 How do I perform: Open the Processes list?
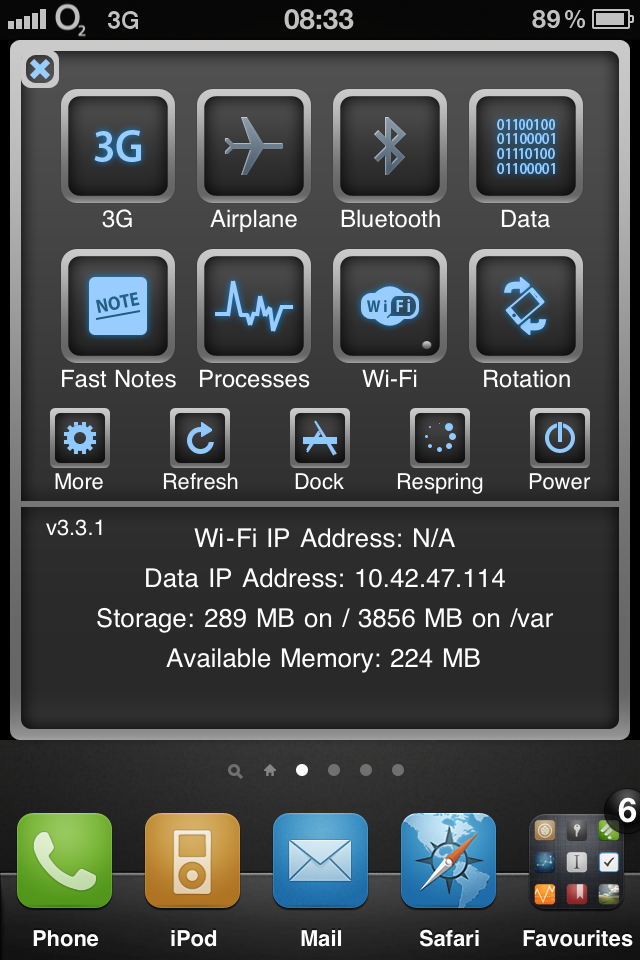click(254, 306)
